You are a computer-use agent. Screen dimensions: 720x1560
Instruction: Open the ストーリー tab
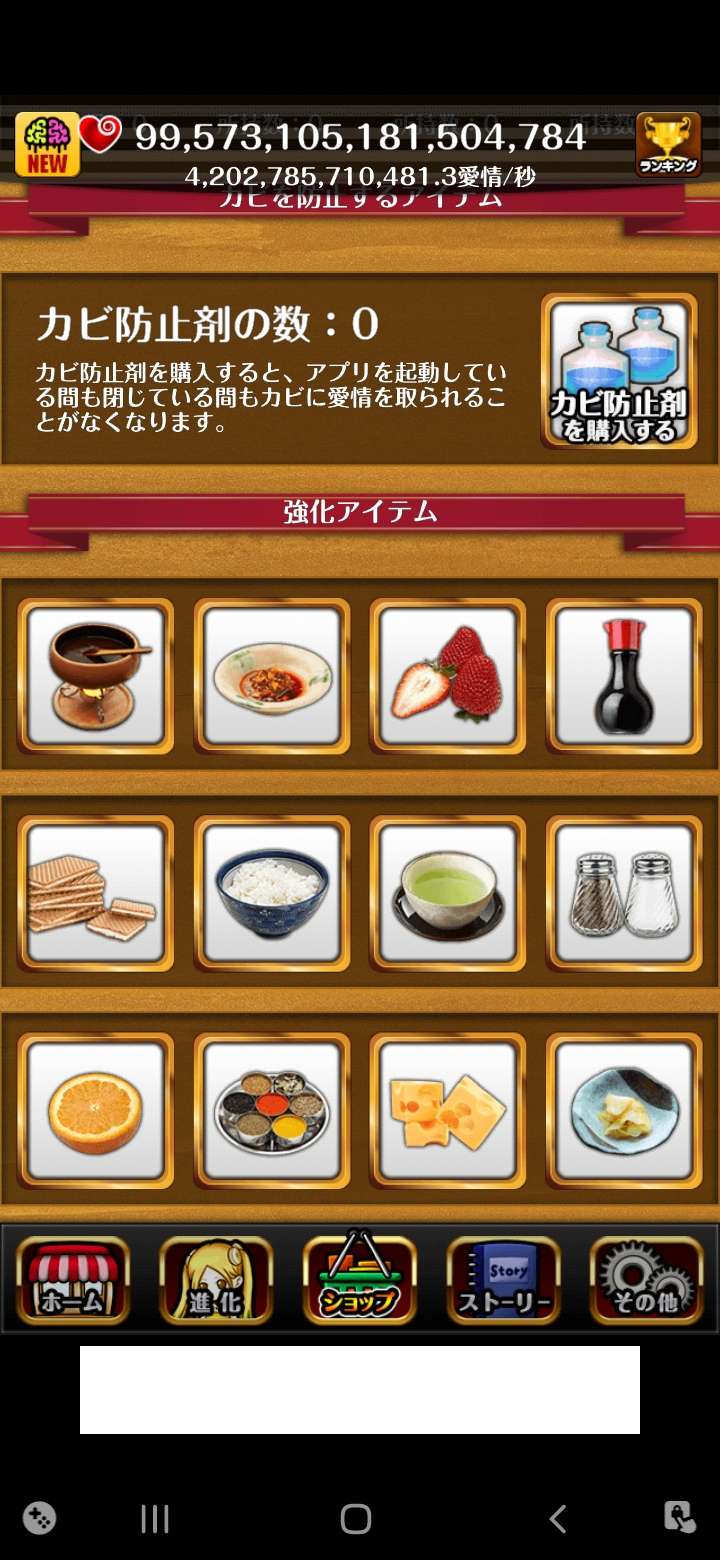pyautogui.click(x=504, y=1280)
